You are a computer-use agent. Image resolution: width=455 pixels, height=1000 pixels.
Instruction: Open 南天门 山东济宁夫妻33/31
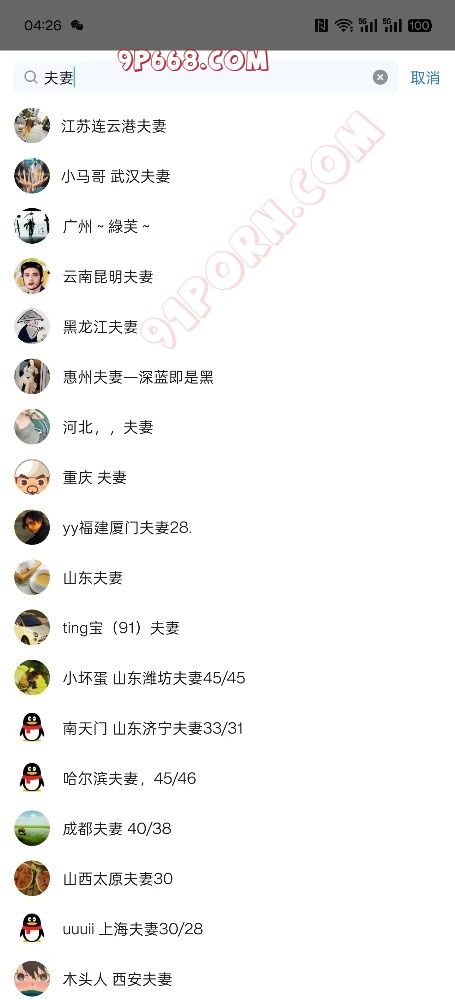(x=227, y=728)
